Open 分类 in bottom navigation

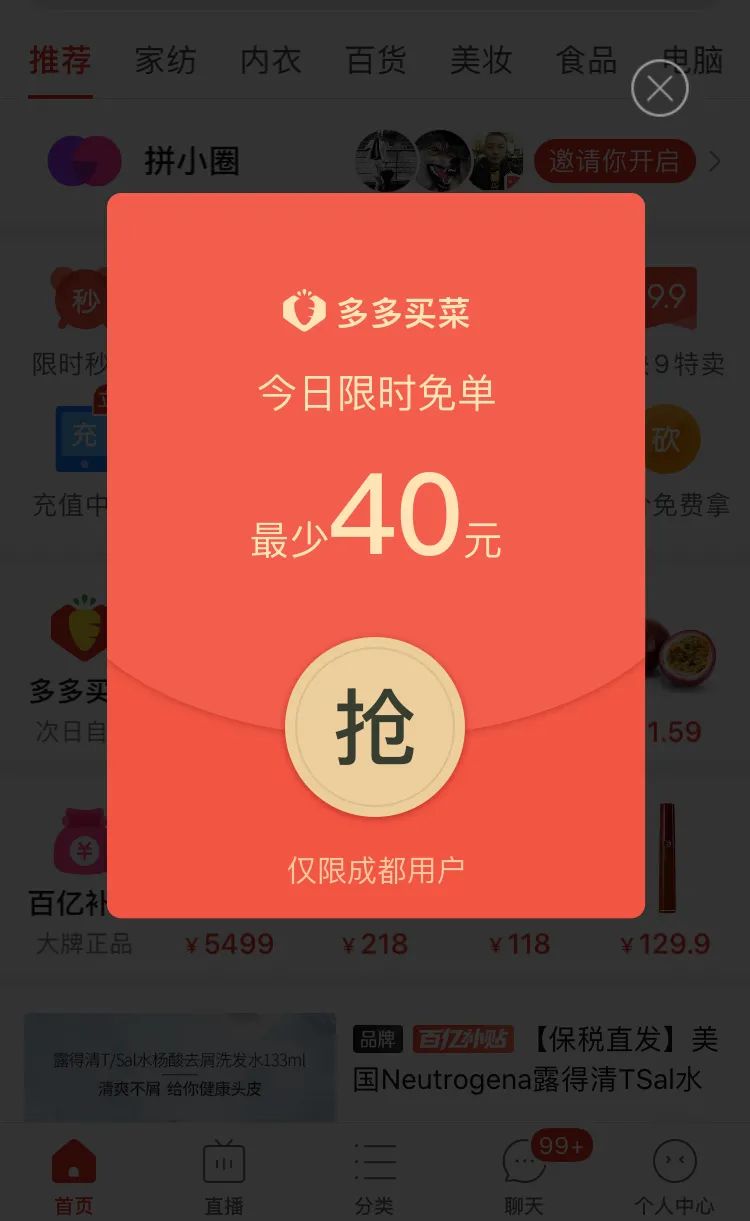(x=375, y=1175)
